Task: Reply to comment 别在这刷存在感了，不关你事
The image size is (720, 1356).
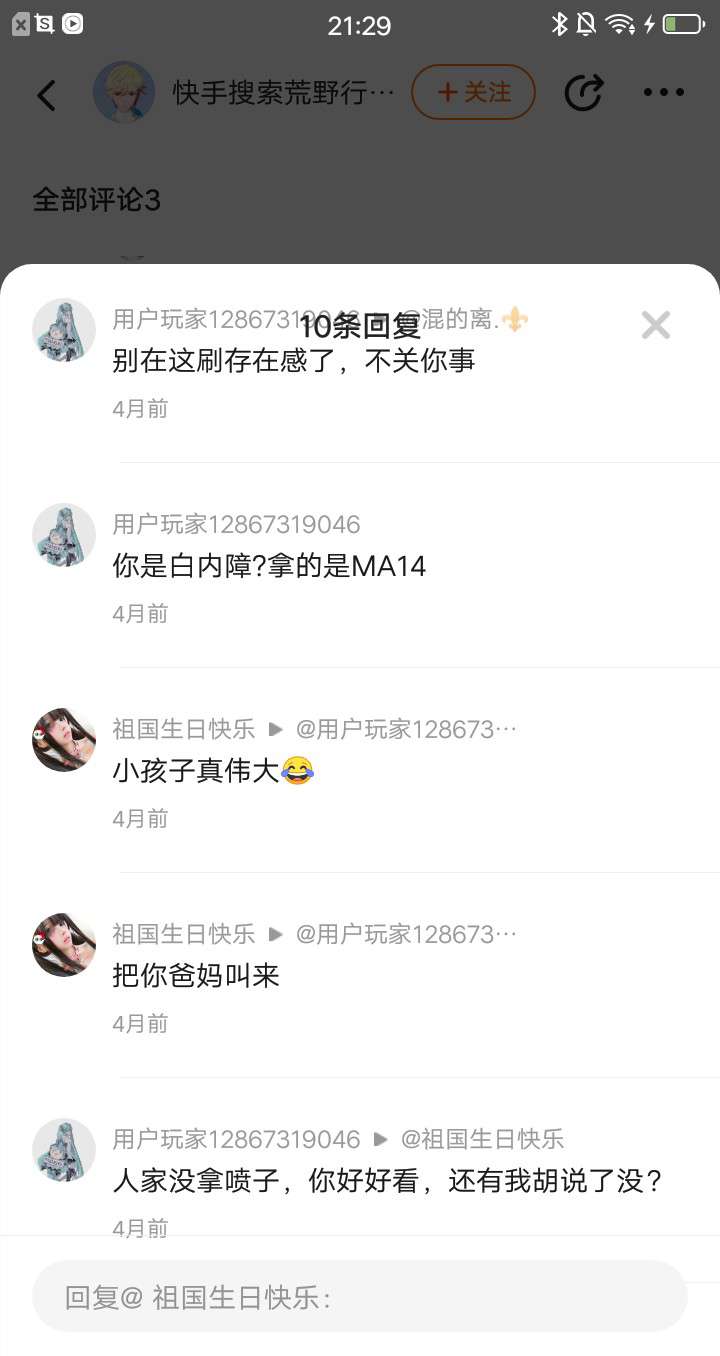Action: pos(294,361)
